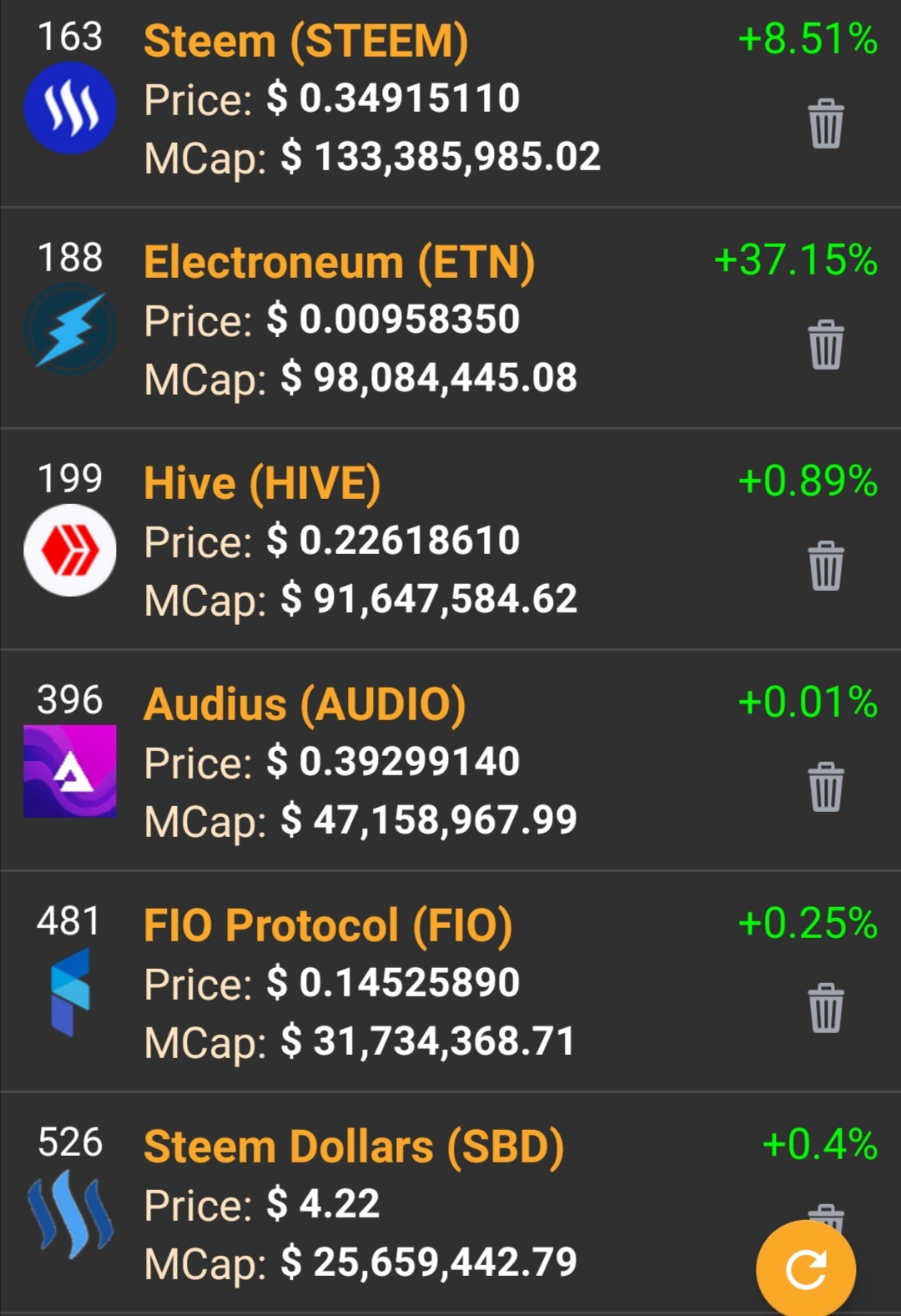Remove Electroneum (ETN) with its trash icon
The image size is (901, 1316).
coord(826,345)
